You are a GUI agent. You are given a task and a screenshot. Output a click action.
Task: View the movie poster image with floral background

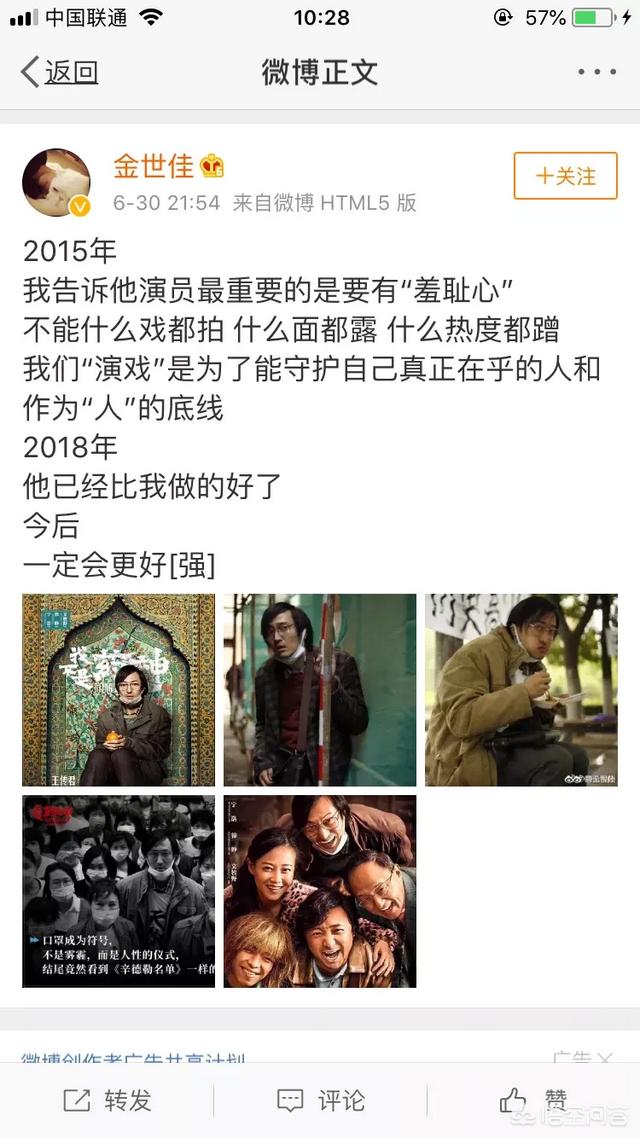pyautogui.click(x=118, y=690)
